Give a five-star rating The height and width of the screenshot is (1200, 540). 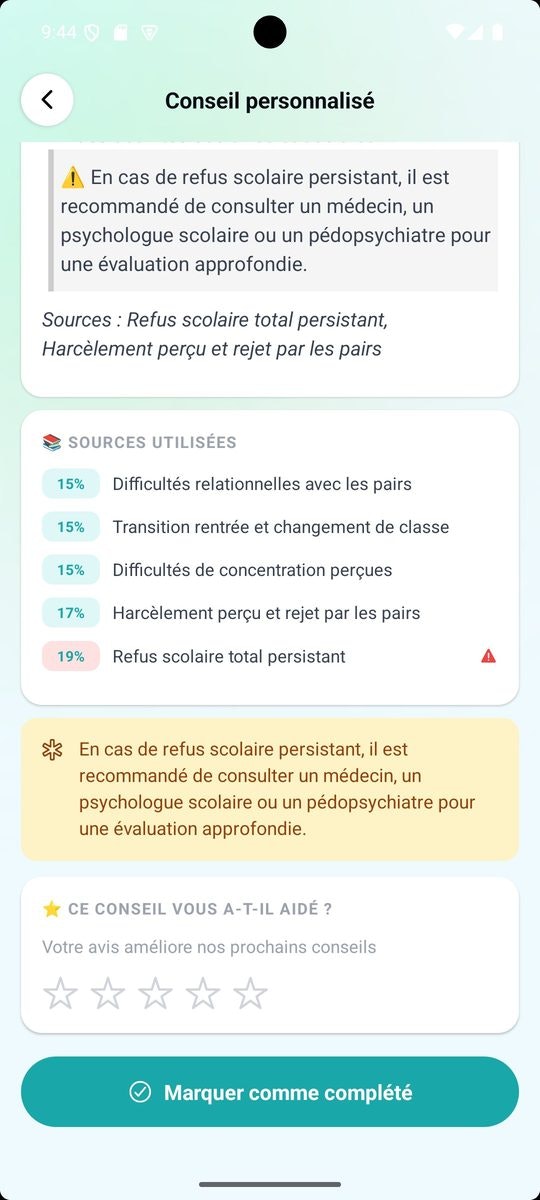250,993
